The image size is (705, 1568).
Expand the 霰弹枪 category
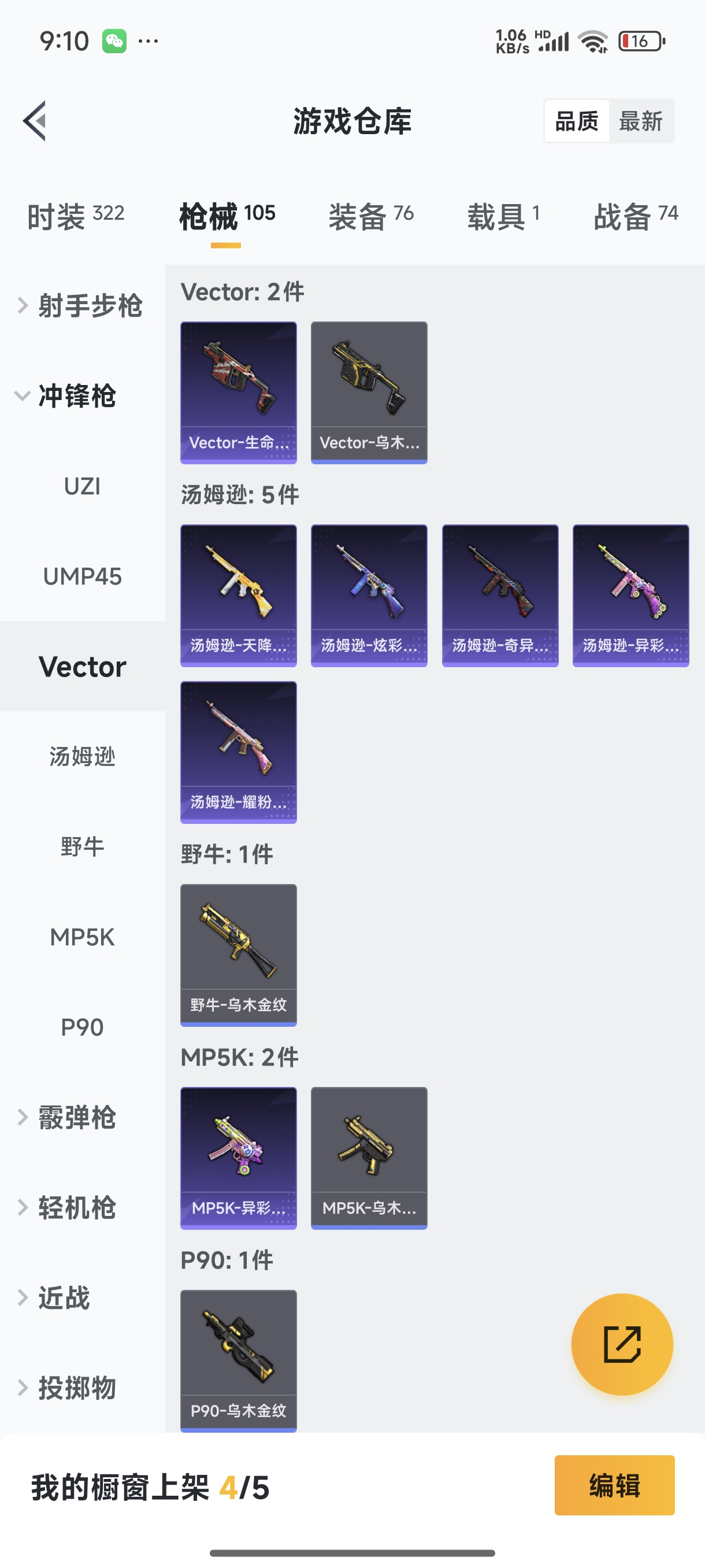(x=76, y=1118)
